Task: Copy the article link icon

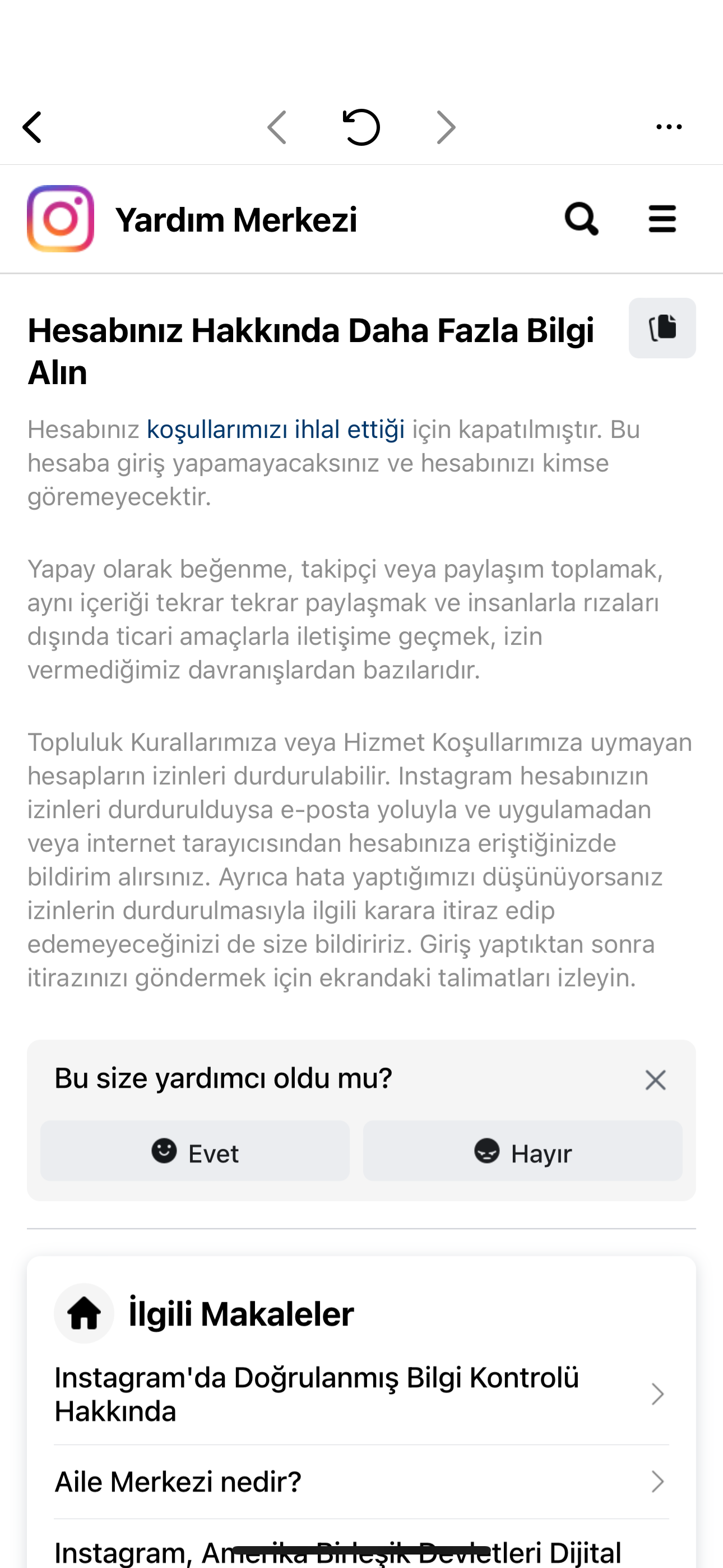Action: coord(662,328)
